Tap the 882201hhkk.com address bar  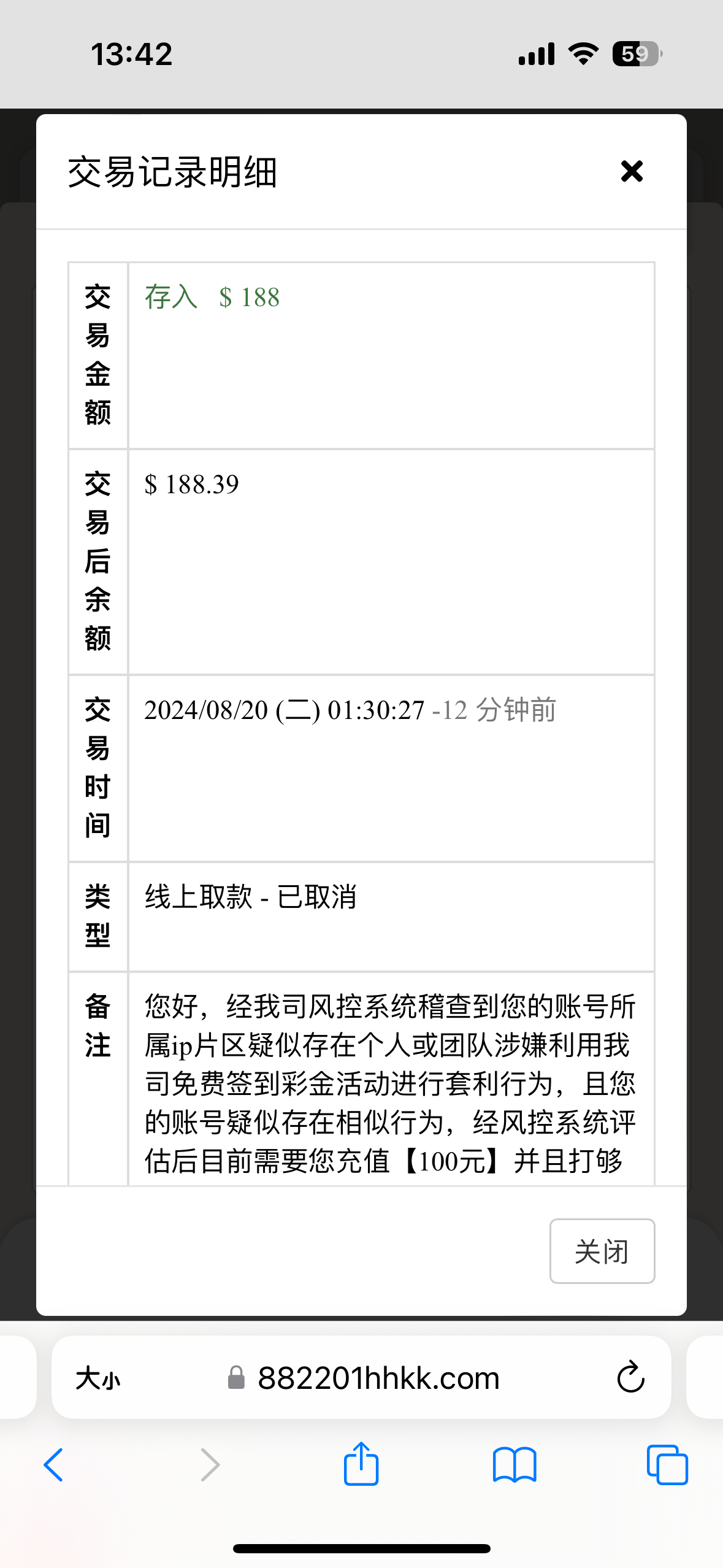[x=378, y=1378]
